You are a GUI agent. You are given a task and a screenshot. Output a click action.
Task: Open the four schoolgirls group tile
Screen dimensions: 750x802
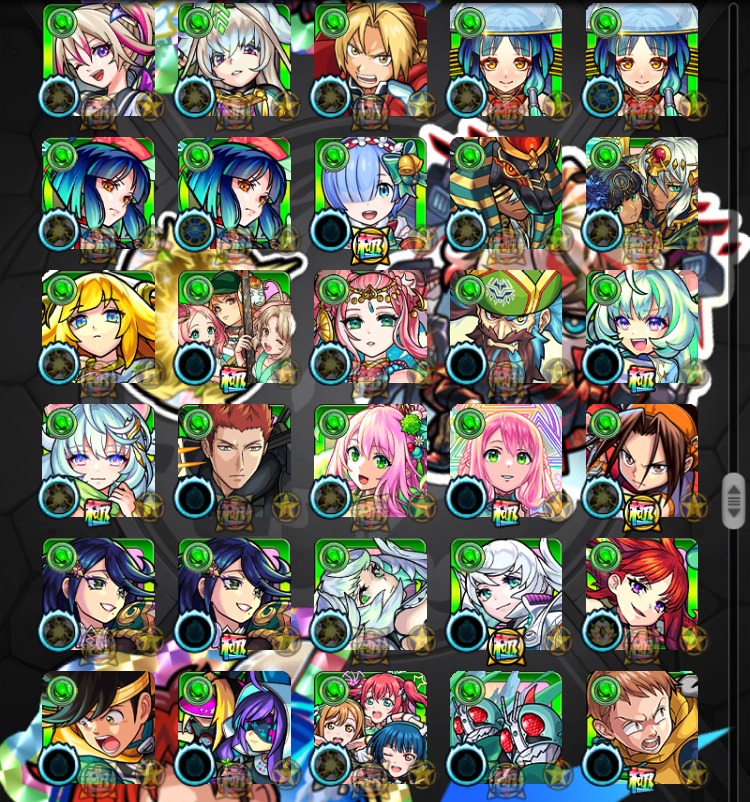click(370, 728)
